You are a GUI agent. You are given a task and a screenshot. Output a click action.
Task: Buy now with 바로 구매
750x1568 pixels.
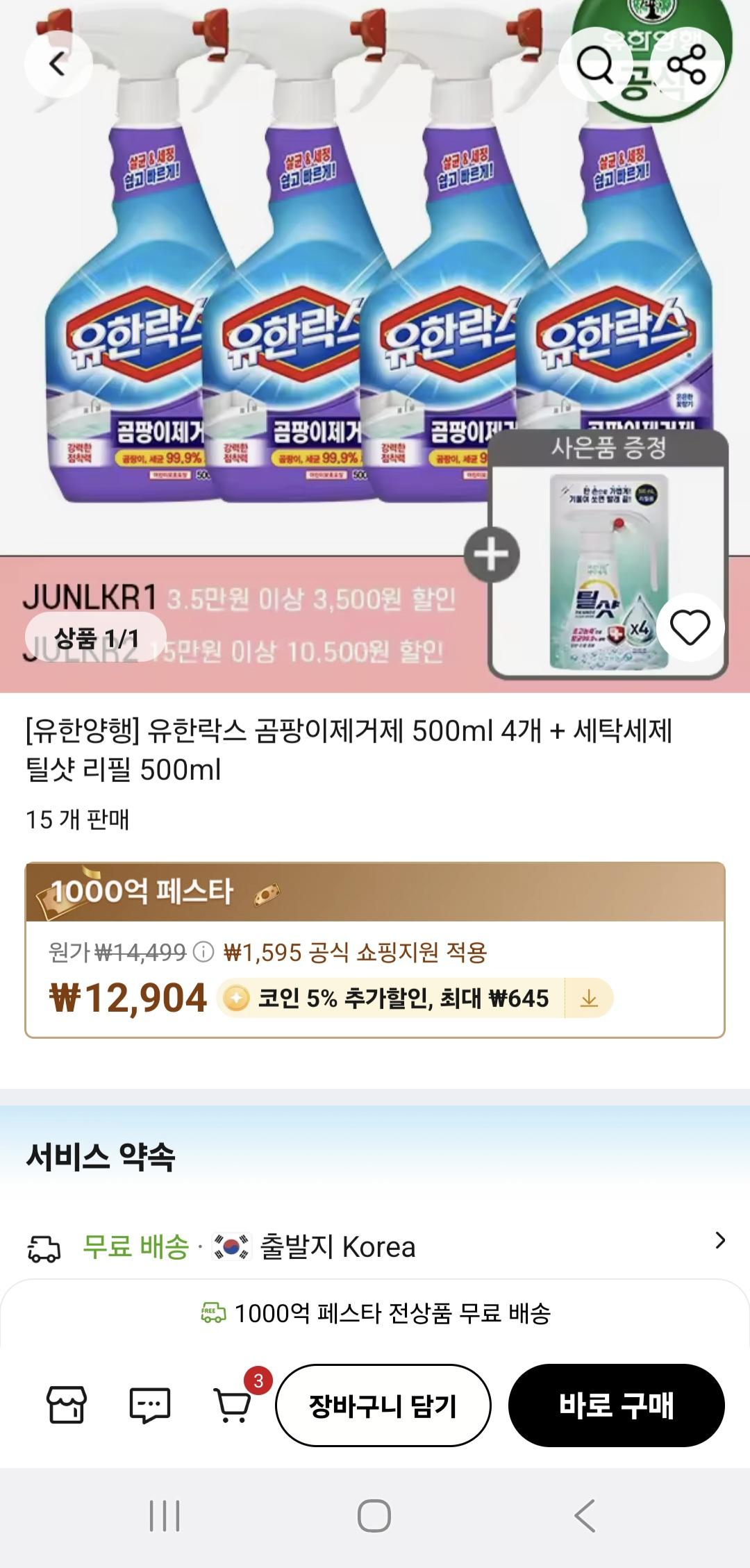tap(617, 1406)
